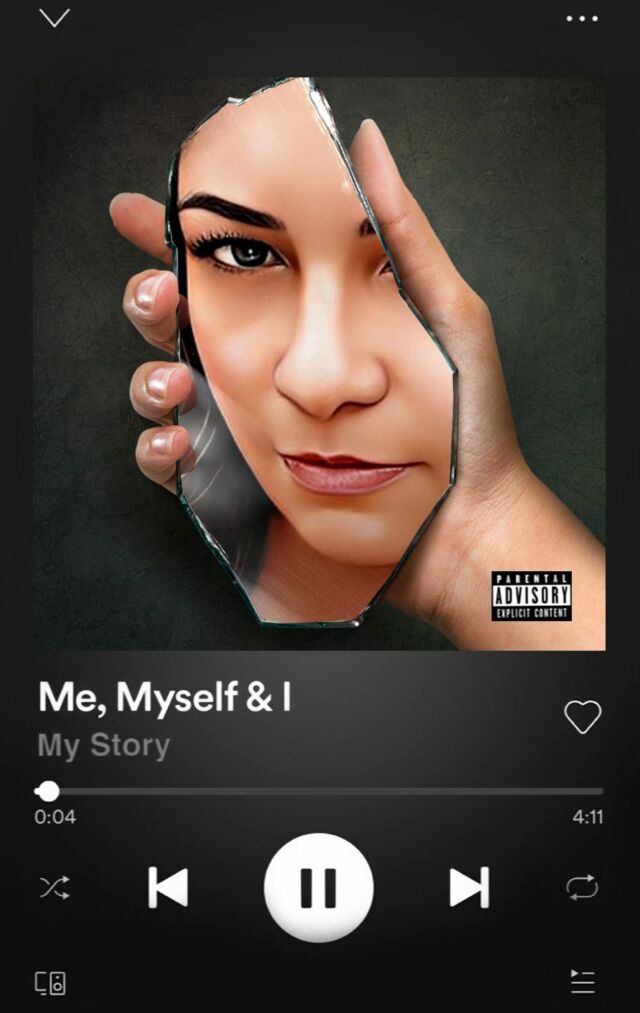This screenshot has width=640, height=1013.
Task: Tap the playback progress bar to seek
Action: click(x=320, y=791)
